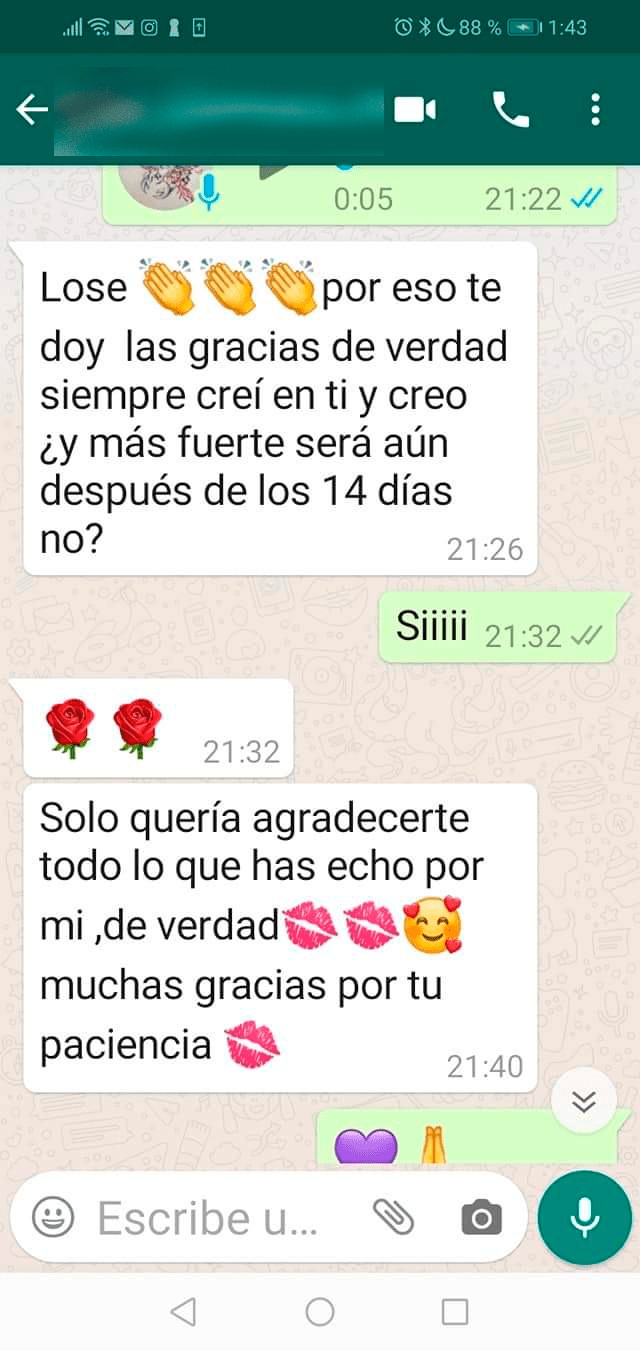
Task: Start a voice call
Action: click(x=510, y=110)
